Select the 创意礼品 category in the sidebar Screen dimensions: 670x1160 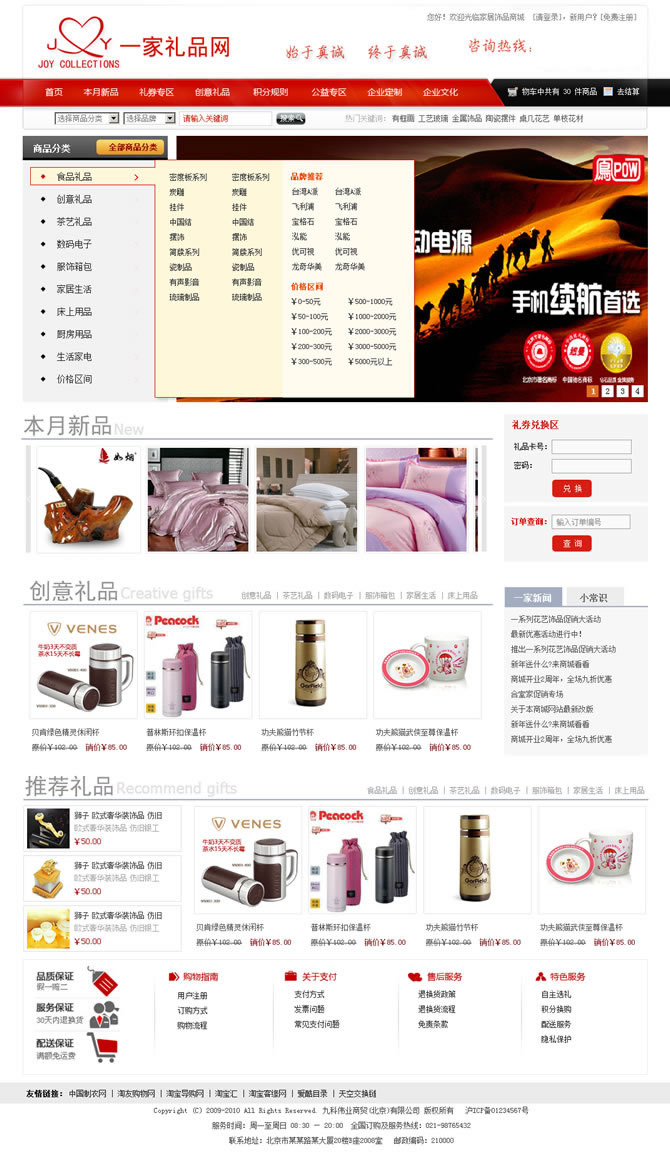pos(75,199)
